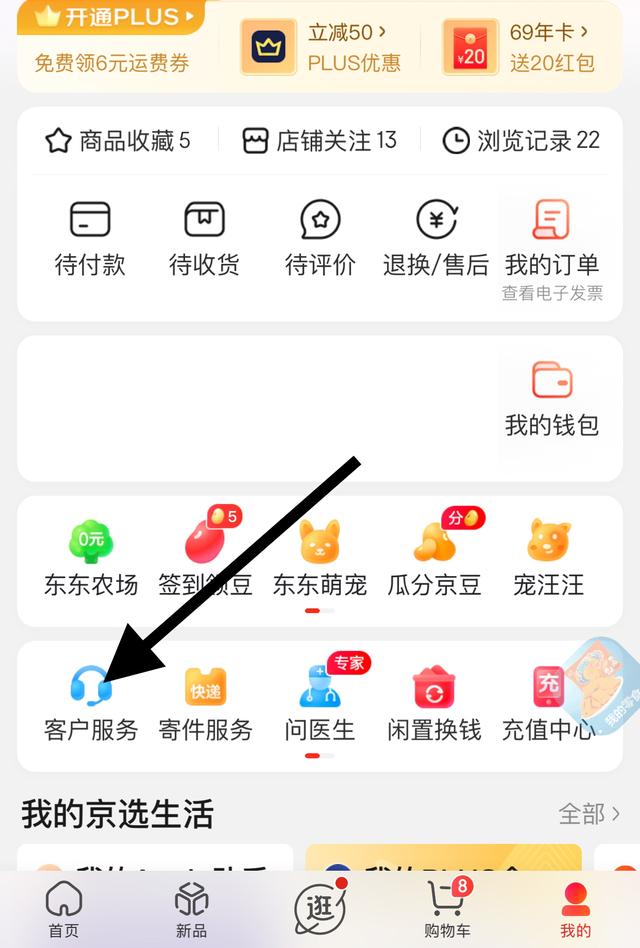Switch to 购物车 cart tab
This screenshot has width=640, height=948.
[447, 909]
